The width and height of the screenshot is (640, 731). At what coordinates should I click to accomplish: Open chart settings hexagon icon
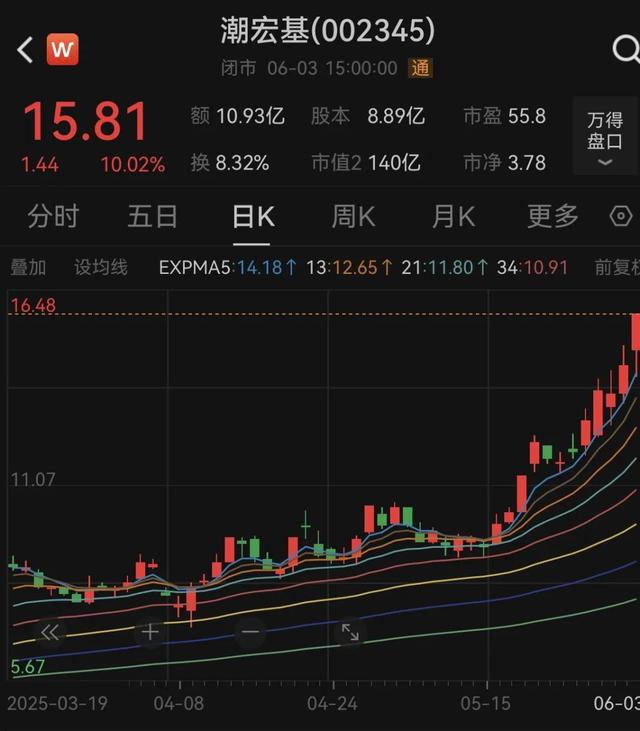(x=621, y=216)
